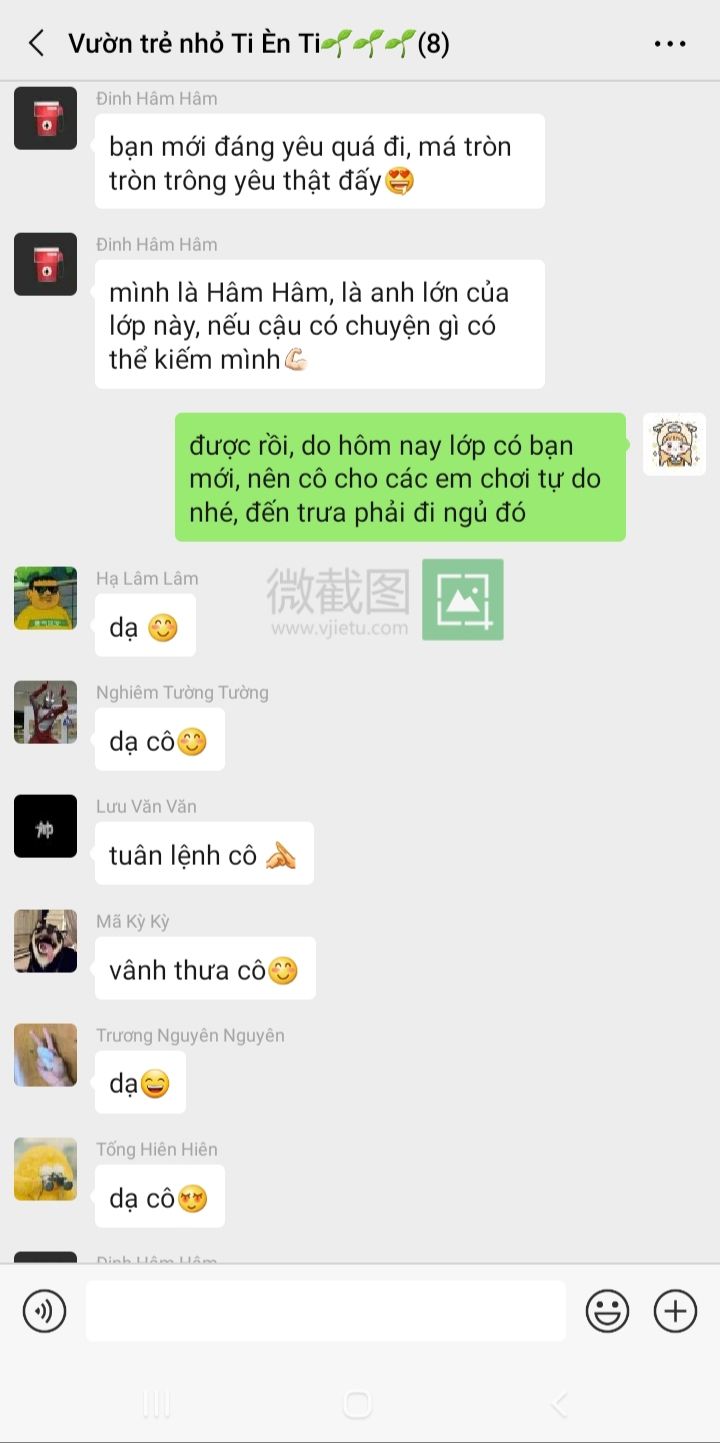
Task: Open Lưu Văn Văn's profile picture
Action: [45, 826]
